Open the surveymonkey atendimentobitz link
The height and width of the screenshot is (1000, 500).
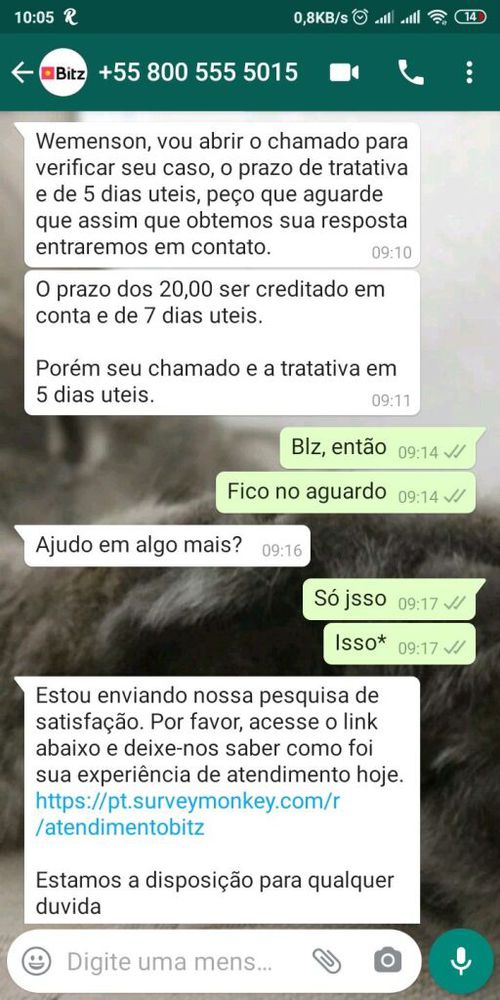(x=188, y=814)
